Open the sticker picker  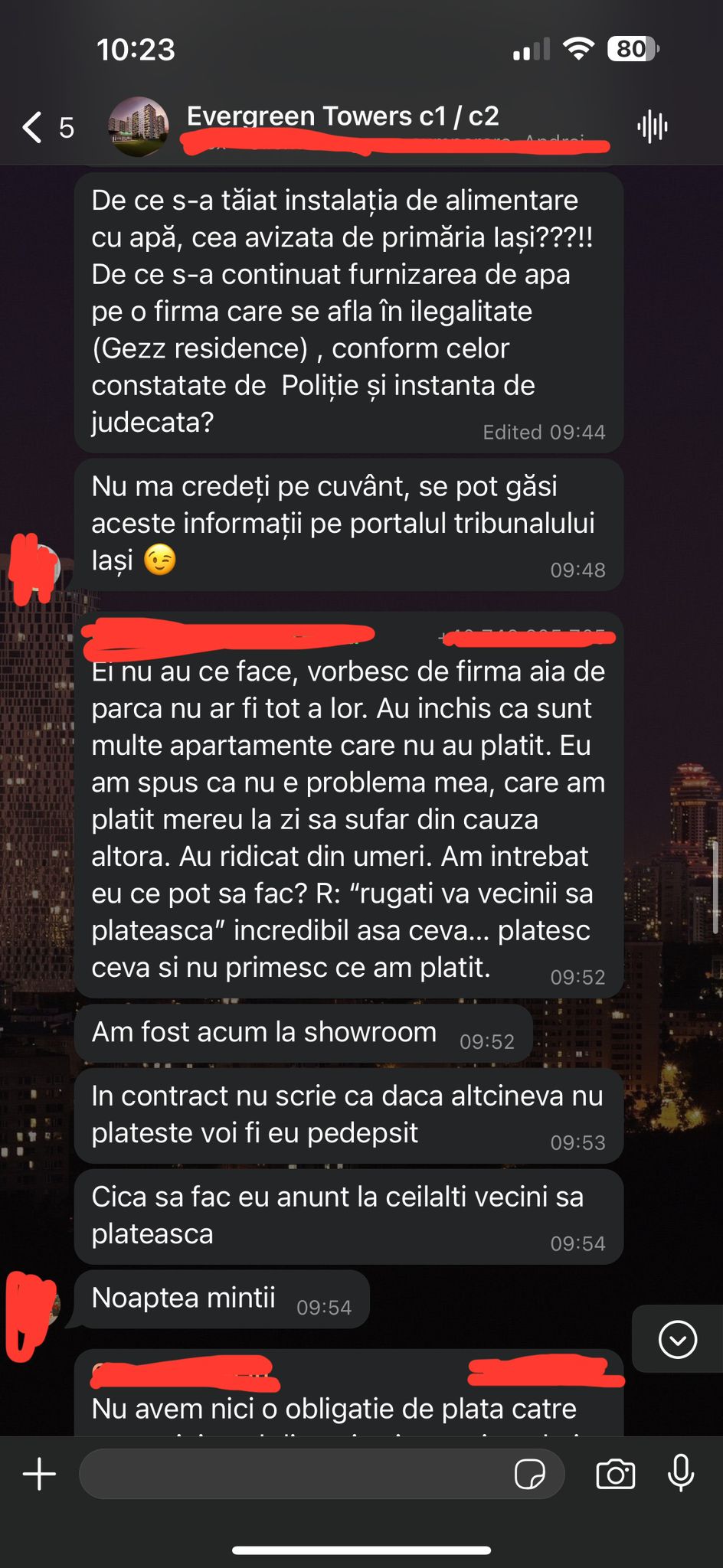click(x=530, y=1474)
